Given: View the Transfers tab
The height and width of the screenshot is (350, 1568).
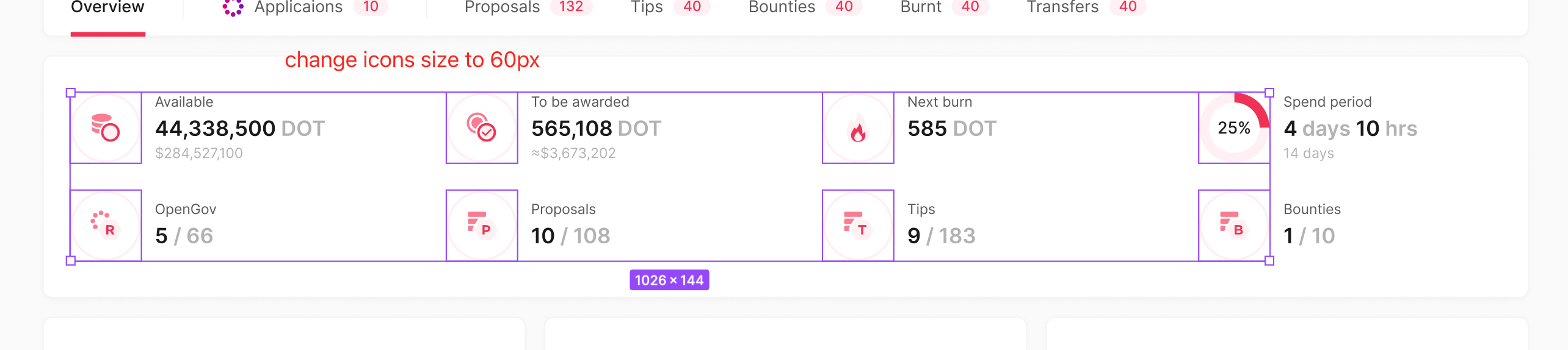Looking at the screenshot, I should [x=1062, y=7].
